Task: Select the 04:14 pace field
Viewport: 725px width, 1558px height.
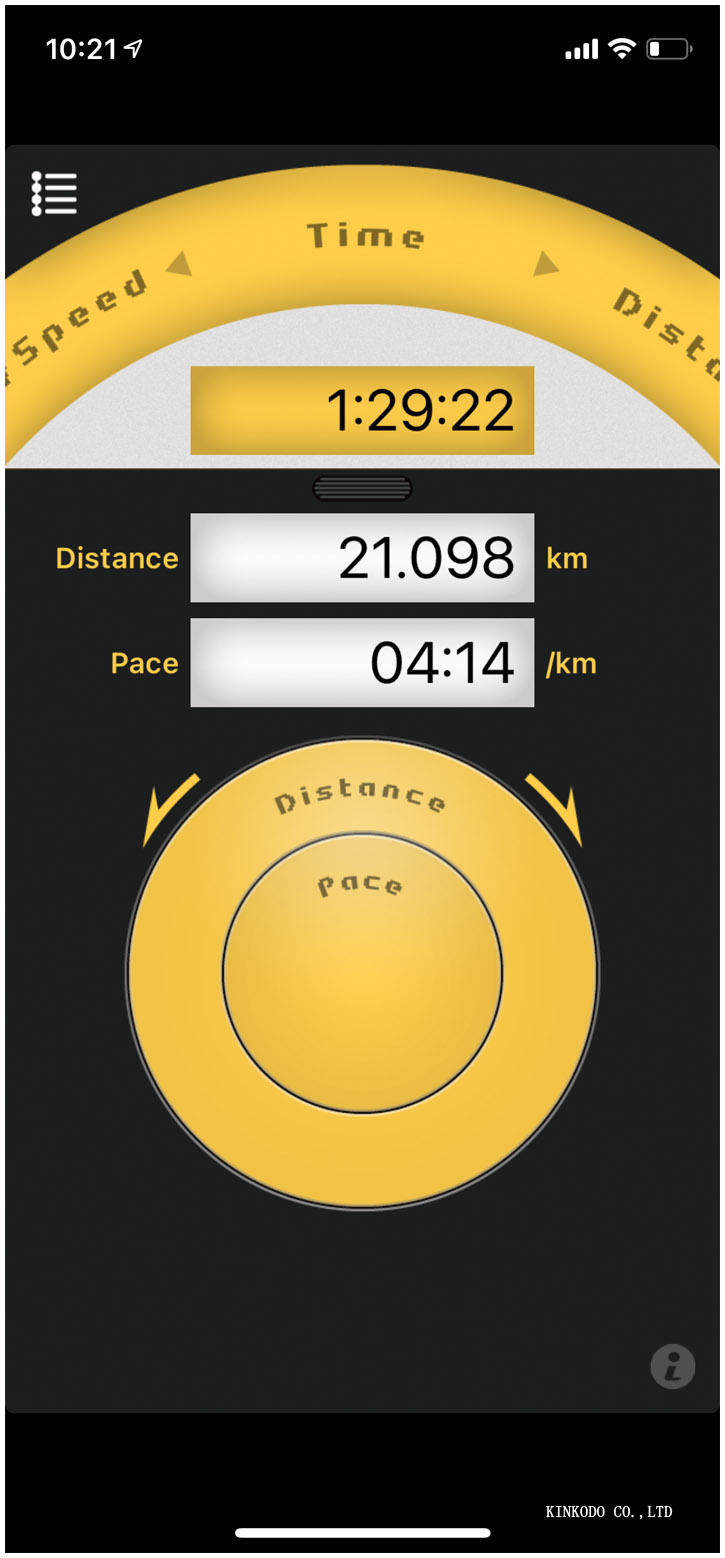Action: 362,662
